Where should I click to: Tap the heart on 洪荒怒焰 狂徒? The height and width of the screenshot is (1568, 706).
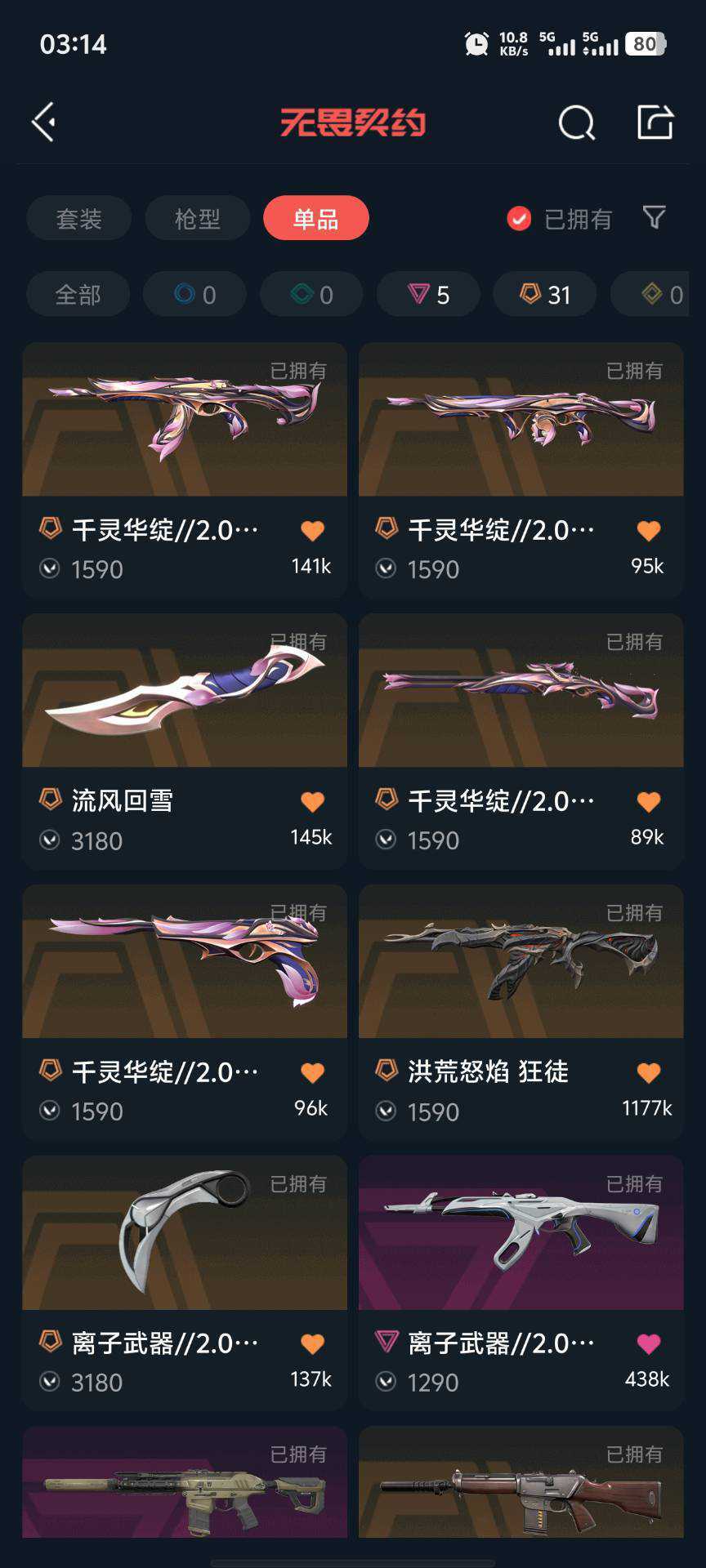pyautogui.click(x=648, y=1073)
